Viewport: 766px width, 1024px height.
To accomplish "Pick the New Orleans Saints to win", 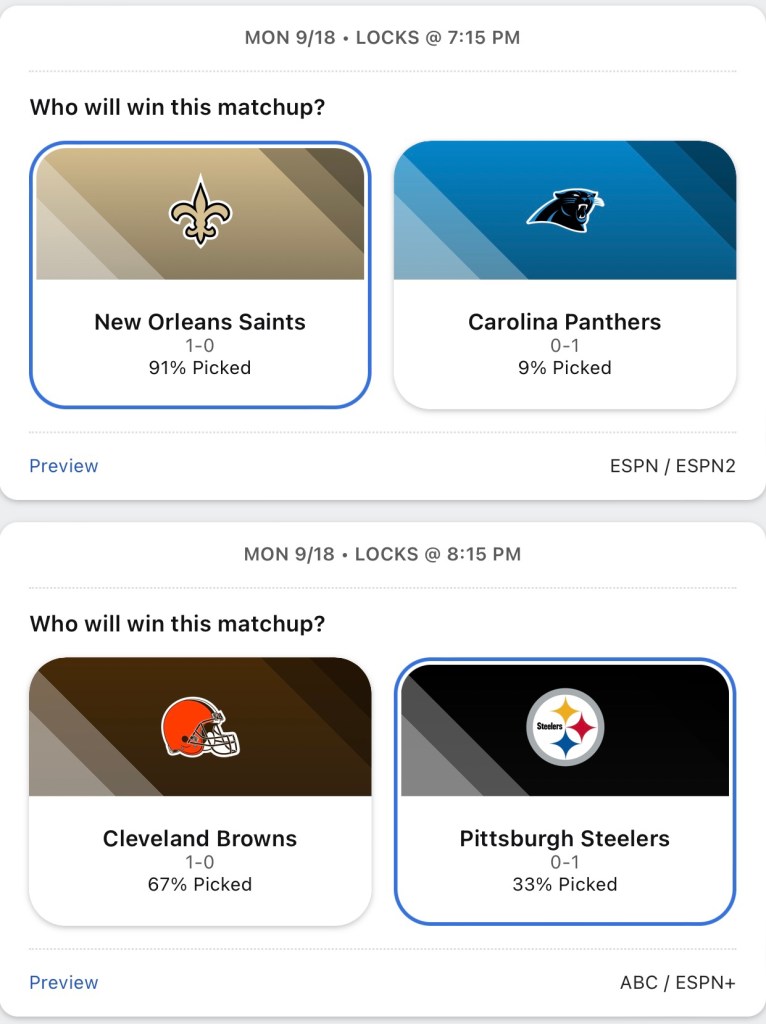I will point(200,275).
